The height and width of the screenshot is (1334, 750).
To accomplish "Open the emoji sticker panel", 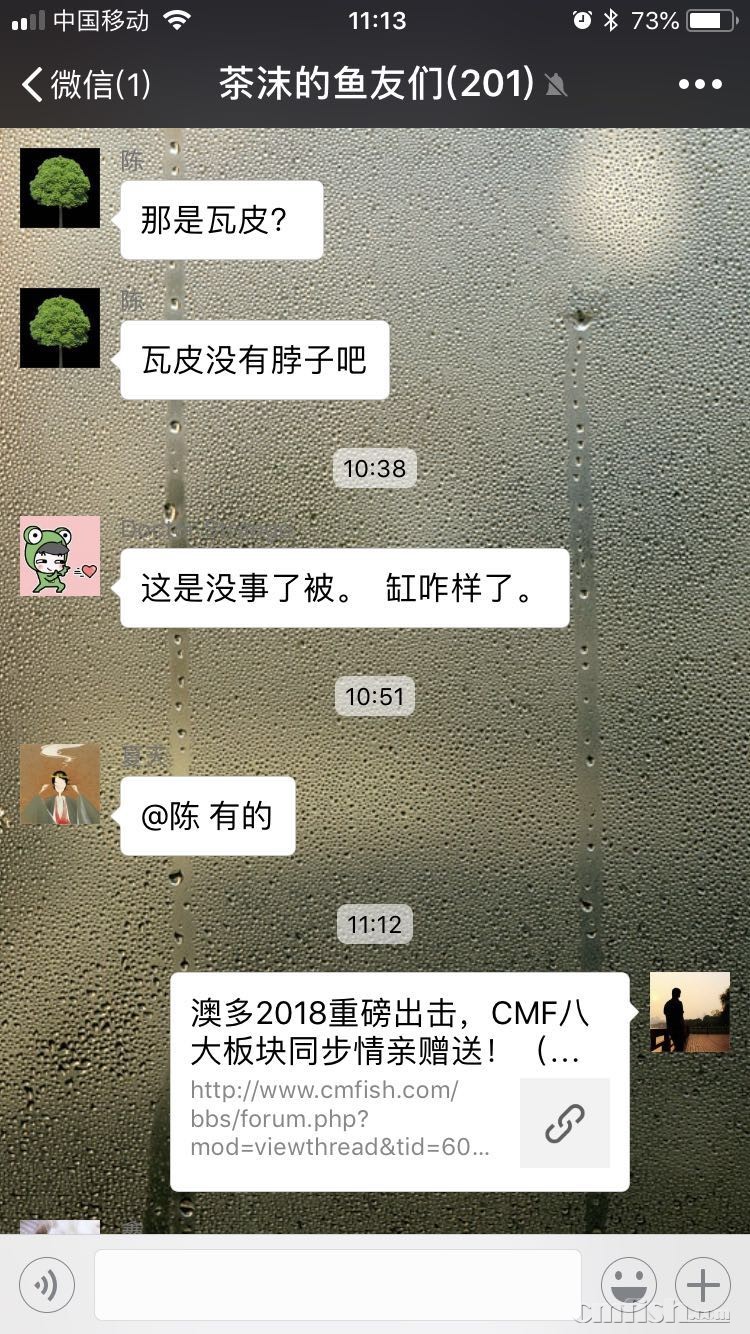I will click(629, 1284).
